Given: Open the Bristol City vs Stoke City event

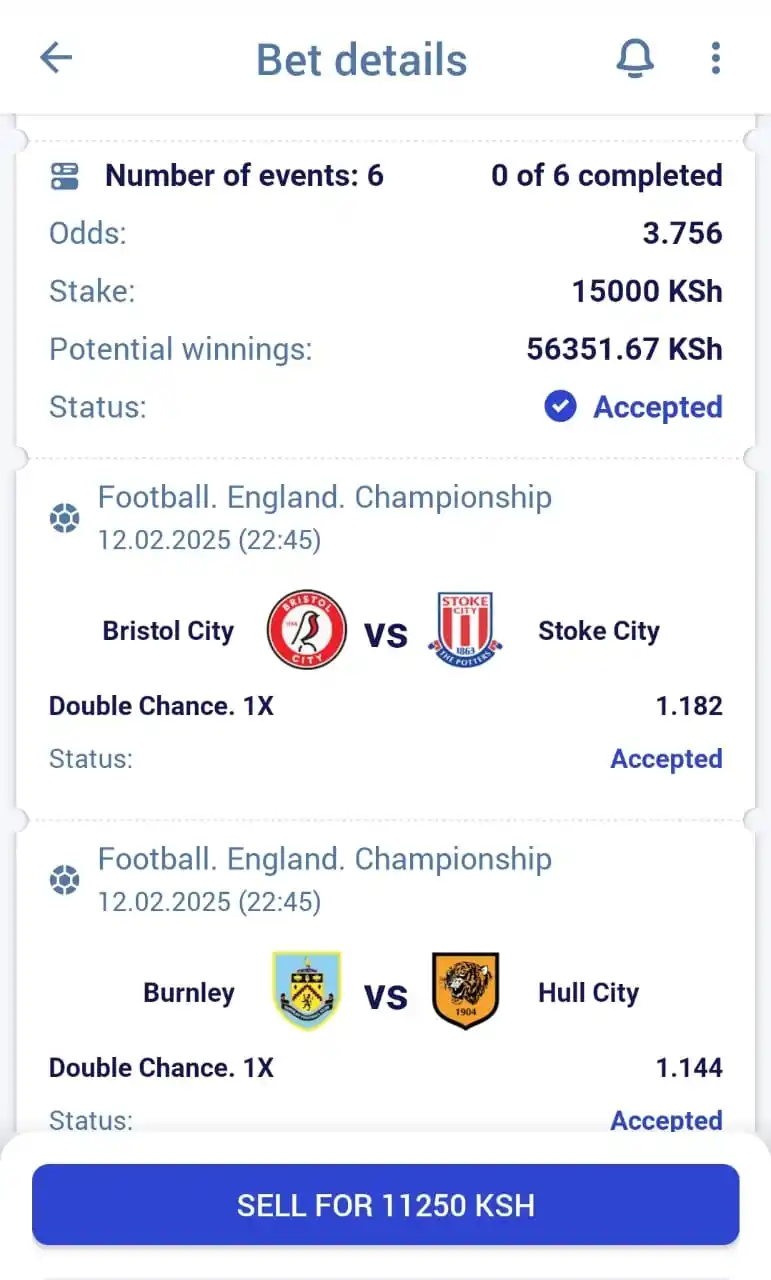Looking at the screenshot, I should click(x=385, y=631).
